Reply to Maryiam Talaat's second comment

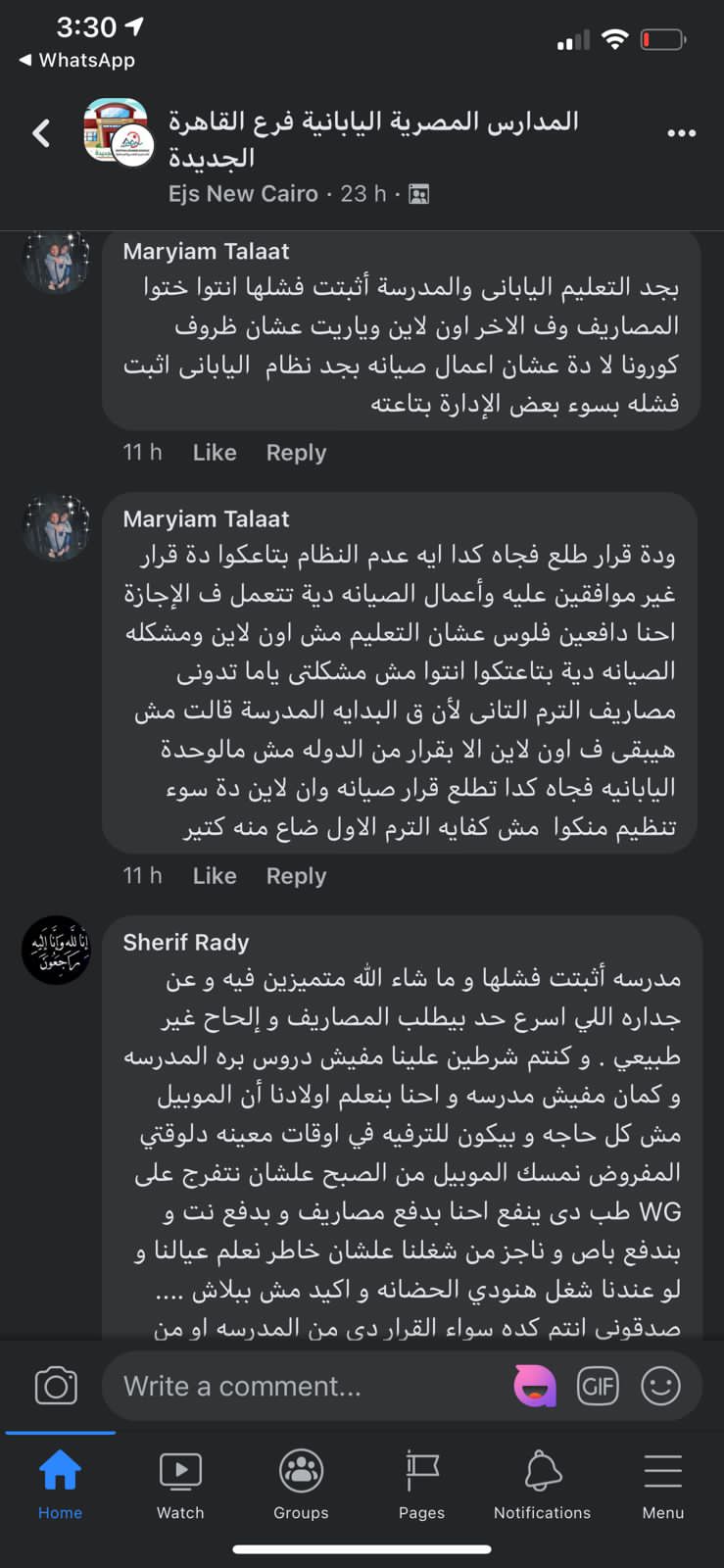pos(296,876)
